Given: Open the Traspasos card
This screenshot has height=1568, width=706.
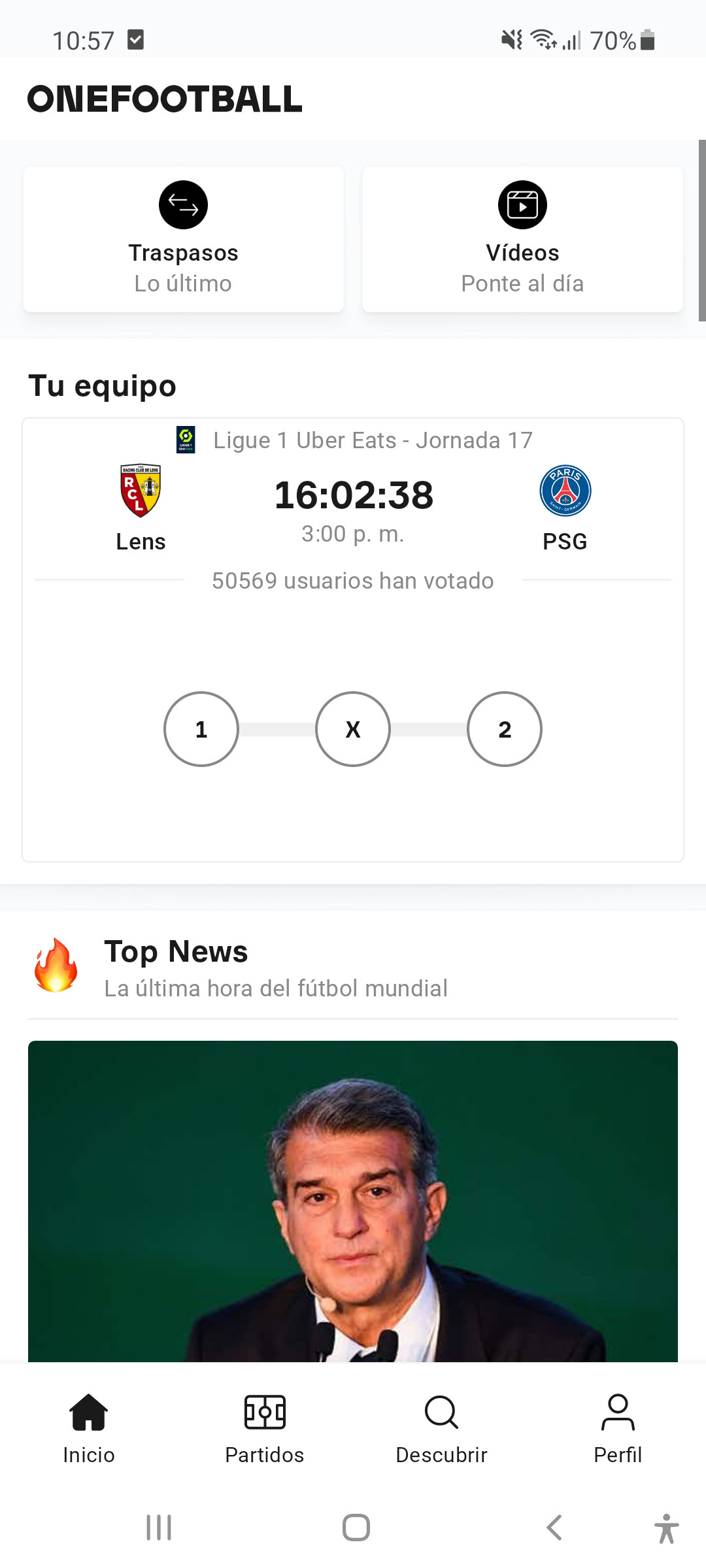Looking at the screenshot, I should coord(183,239).
